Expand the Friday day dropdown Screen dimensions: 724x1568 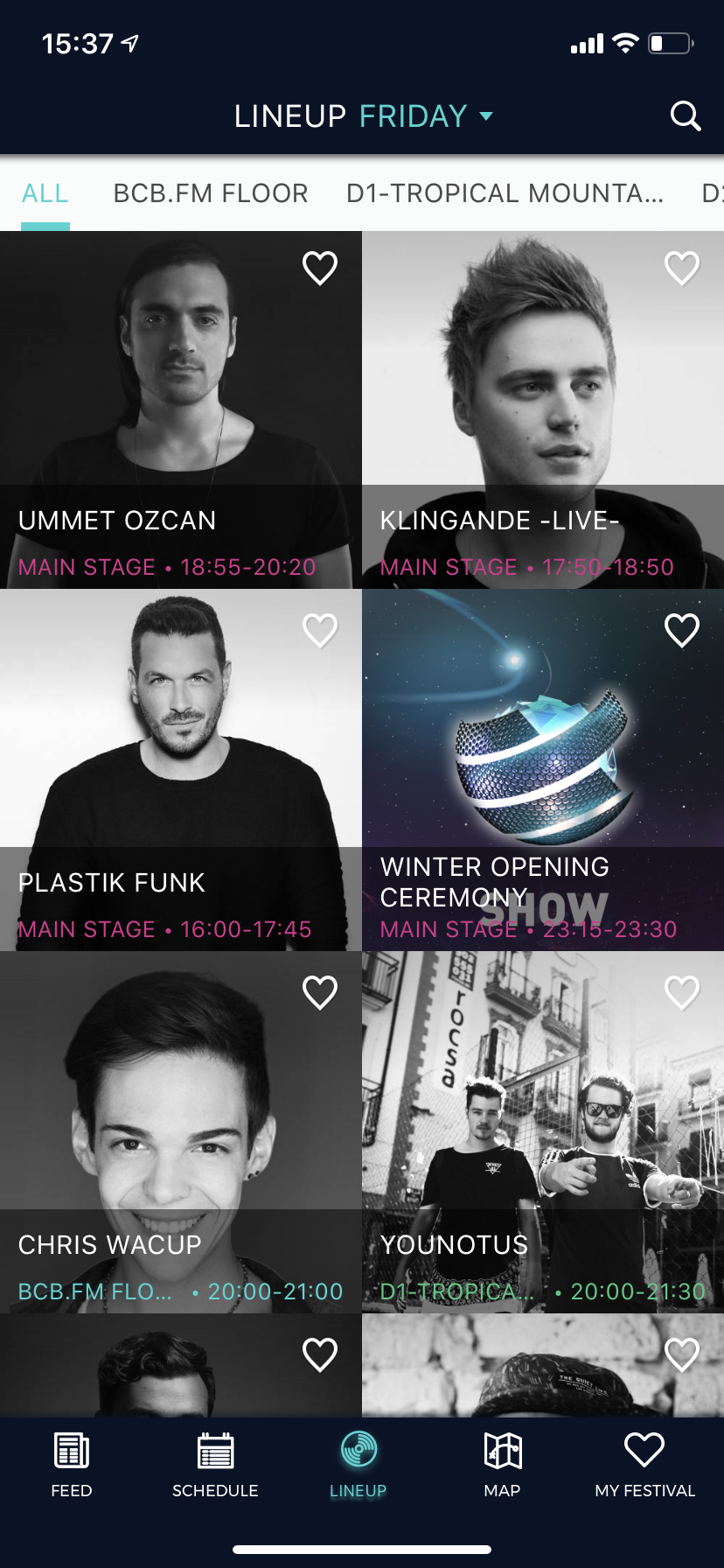(x=425, y=115)
